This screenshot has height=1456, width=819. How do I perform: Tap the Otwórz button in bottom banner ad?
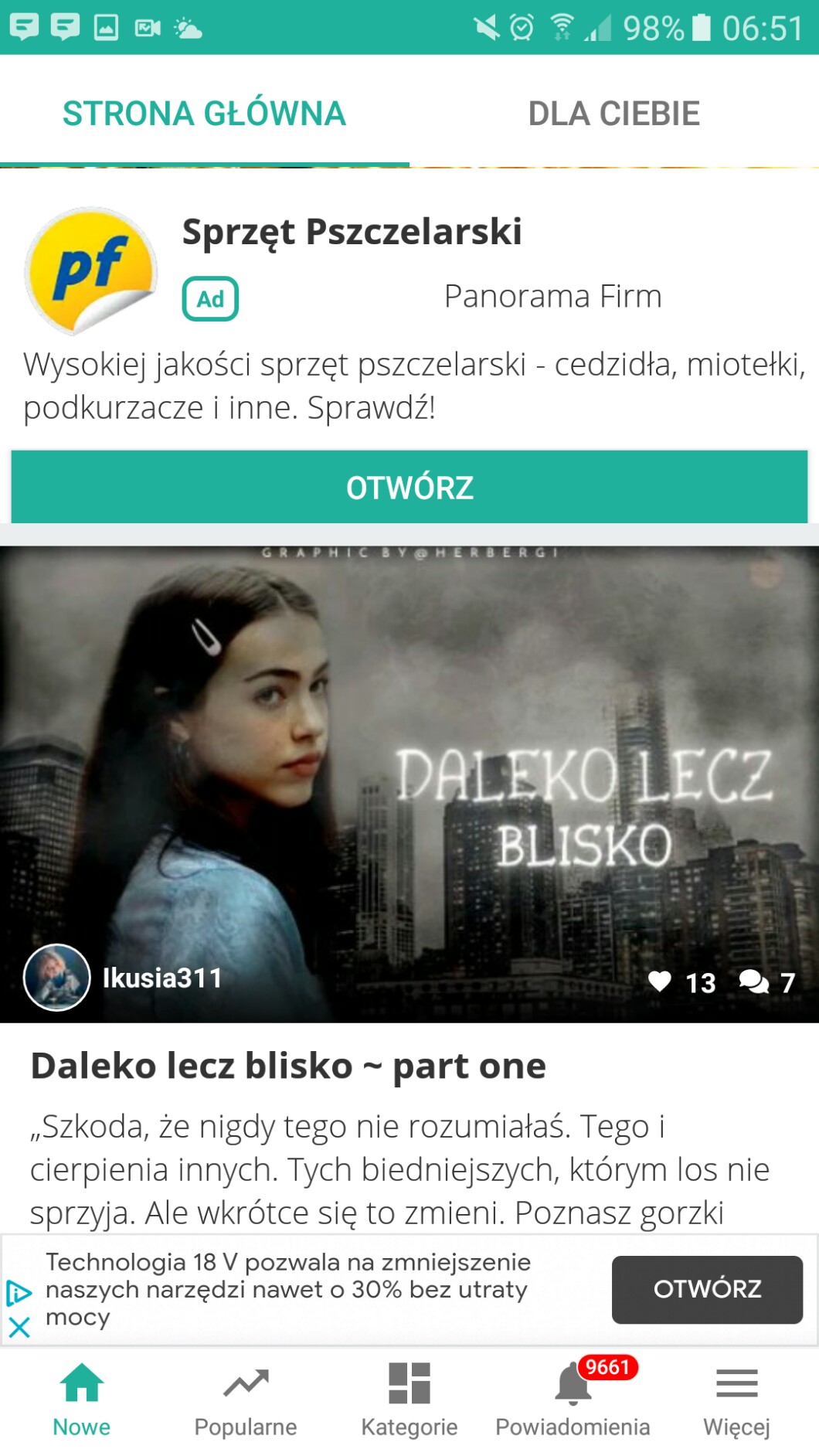[x=707, y=1289]
